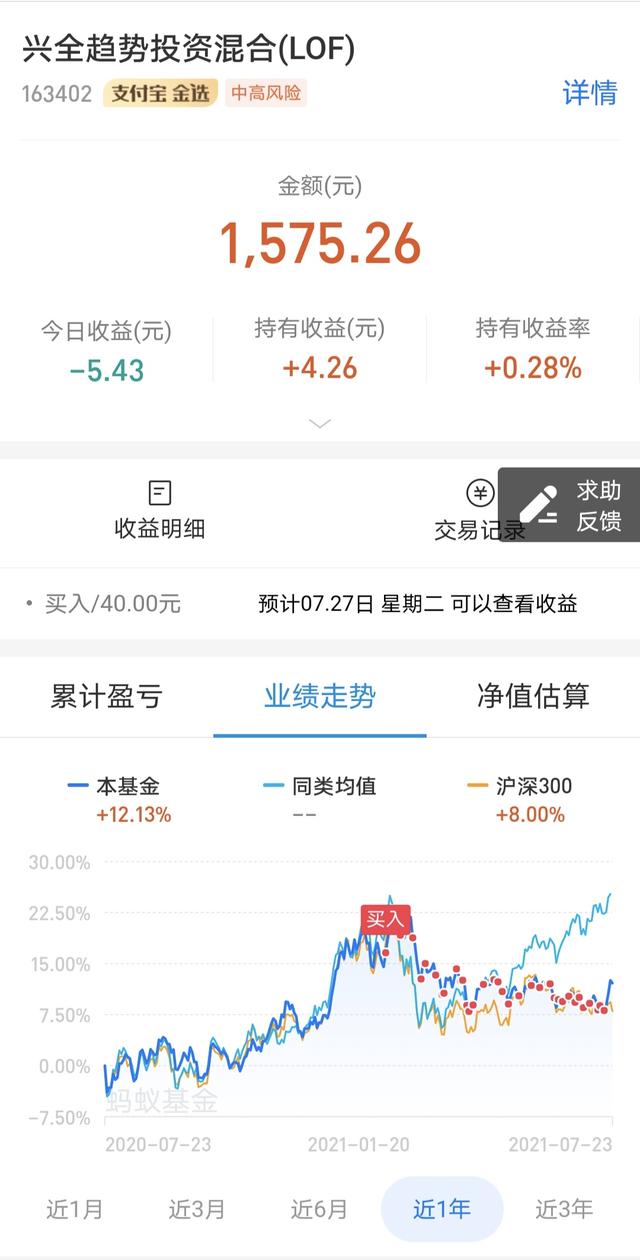The image size is (640, 1260).
Task: Open the 详情 details link
Action: tap(589, 93)
